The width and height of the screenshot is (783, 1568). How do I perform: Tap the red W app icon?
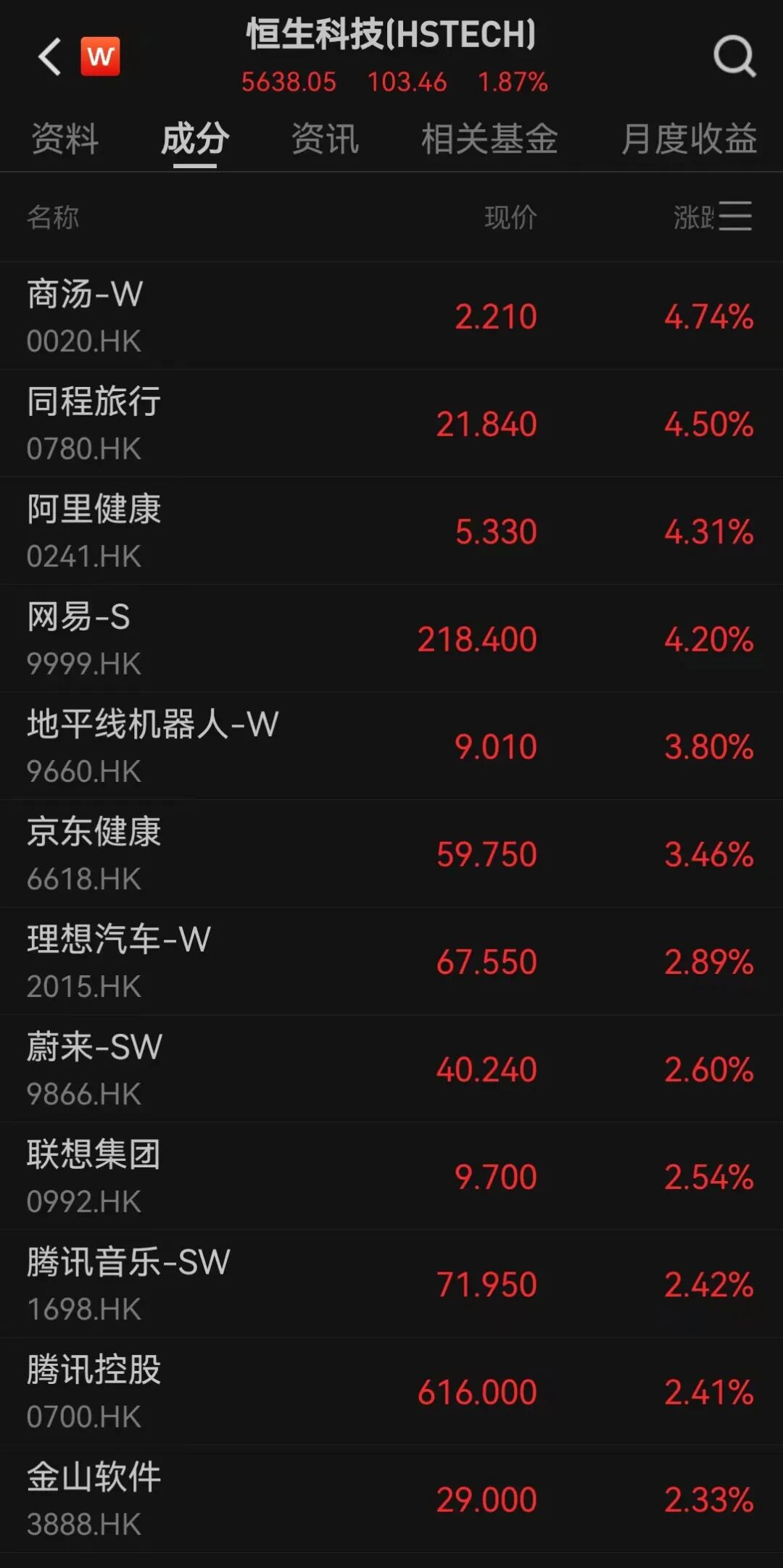coord(100,57)
